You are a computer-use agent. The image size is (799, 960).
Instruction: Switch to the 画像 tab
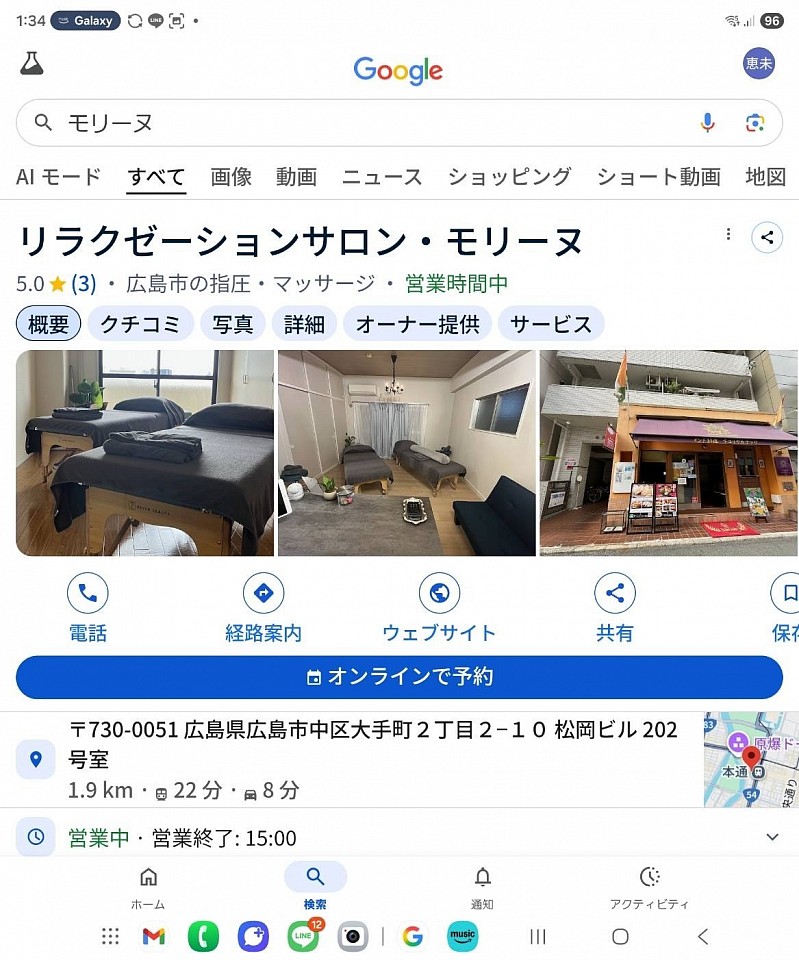231,177
